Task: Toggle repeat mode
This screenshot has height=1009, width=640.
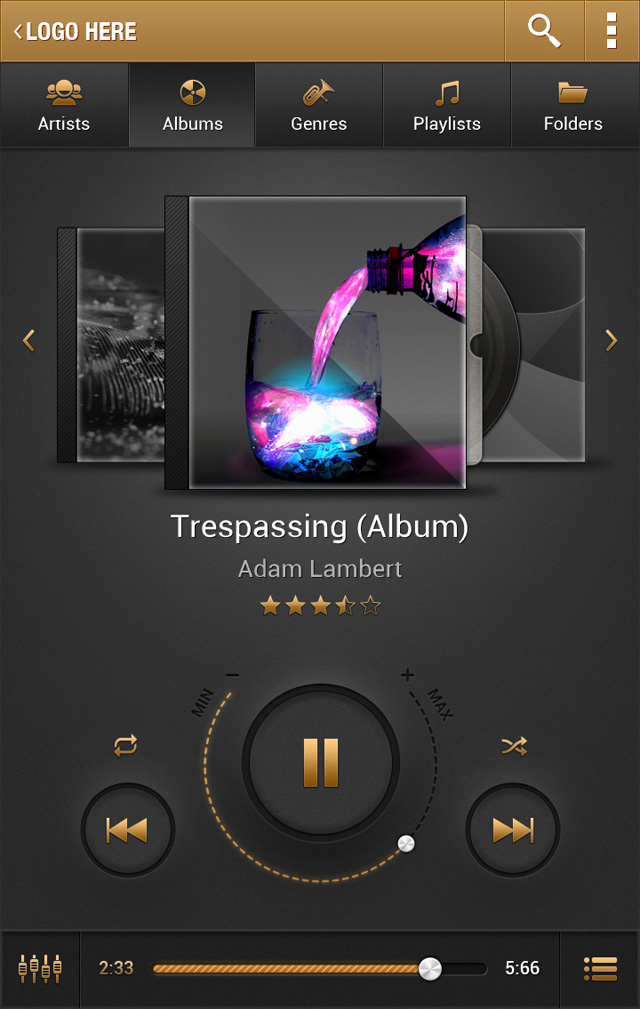Action: point(126,745)
